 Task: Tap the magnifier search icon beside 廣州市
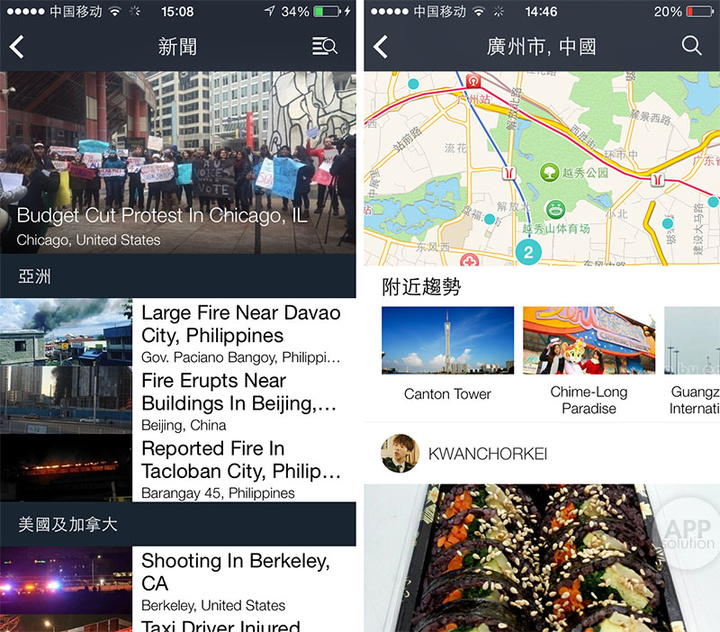point(691,46)
